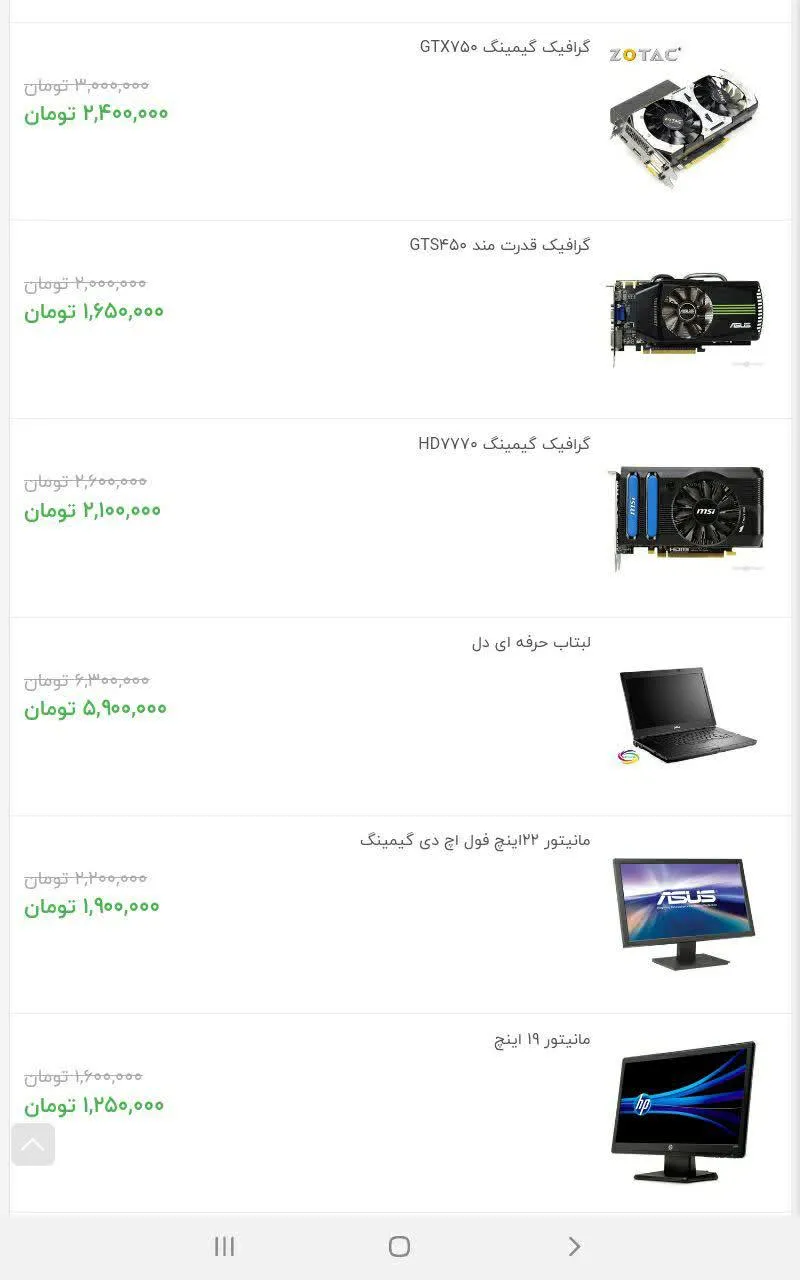Open the GTS450 graphics card product

500,245
